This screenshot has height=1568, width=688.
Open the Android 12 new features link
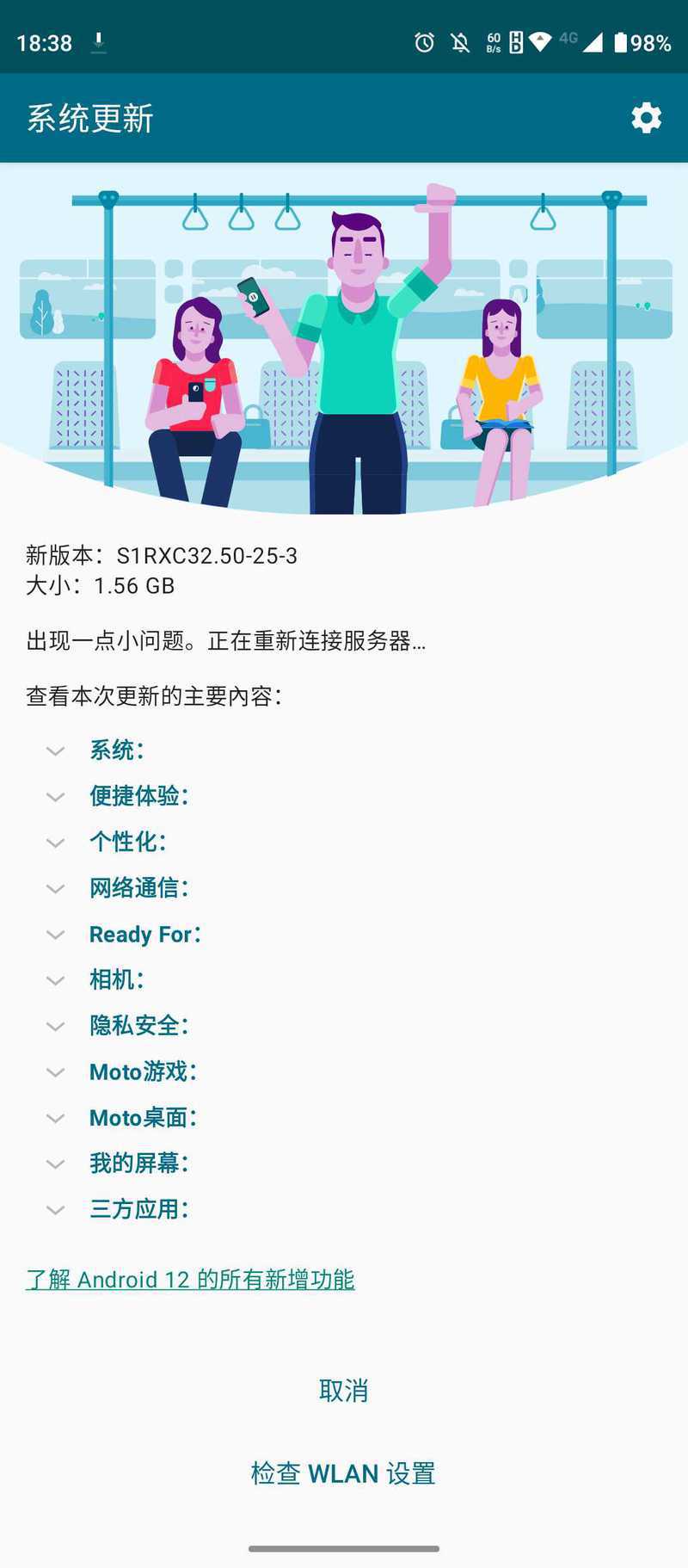pos(190,1280)
